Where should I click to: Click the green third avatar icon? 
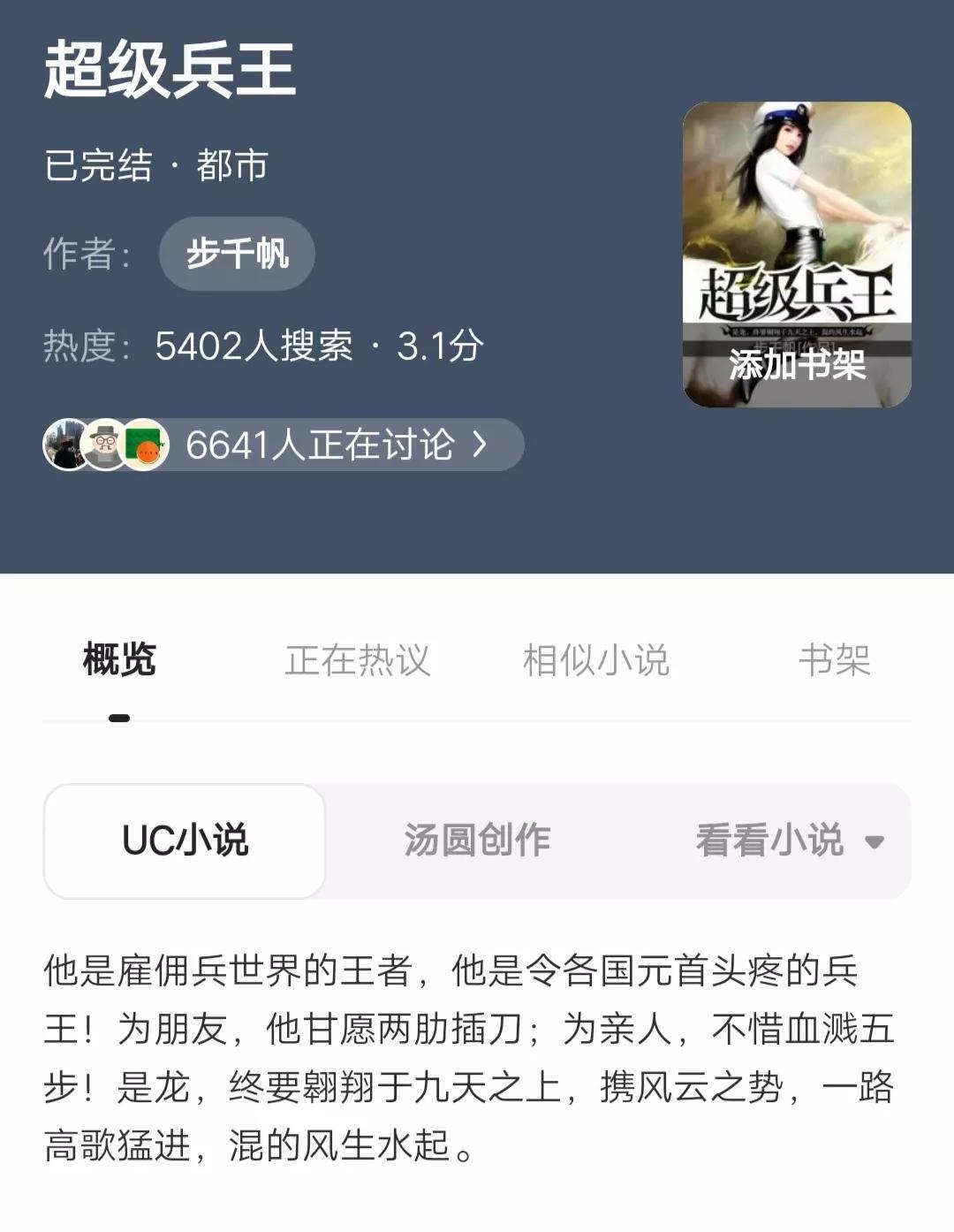point(145,445)
